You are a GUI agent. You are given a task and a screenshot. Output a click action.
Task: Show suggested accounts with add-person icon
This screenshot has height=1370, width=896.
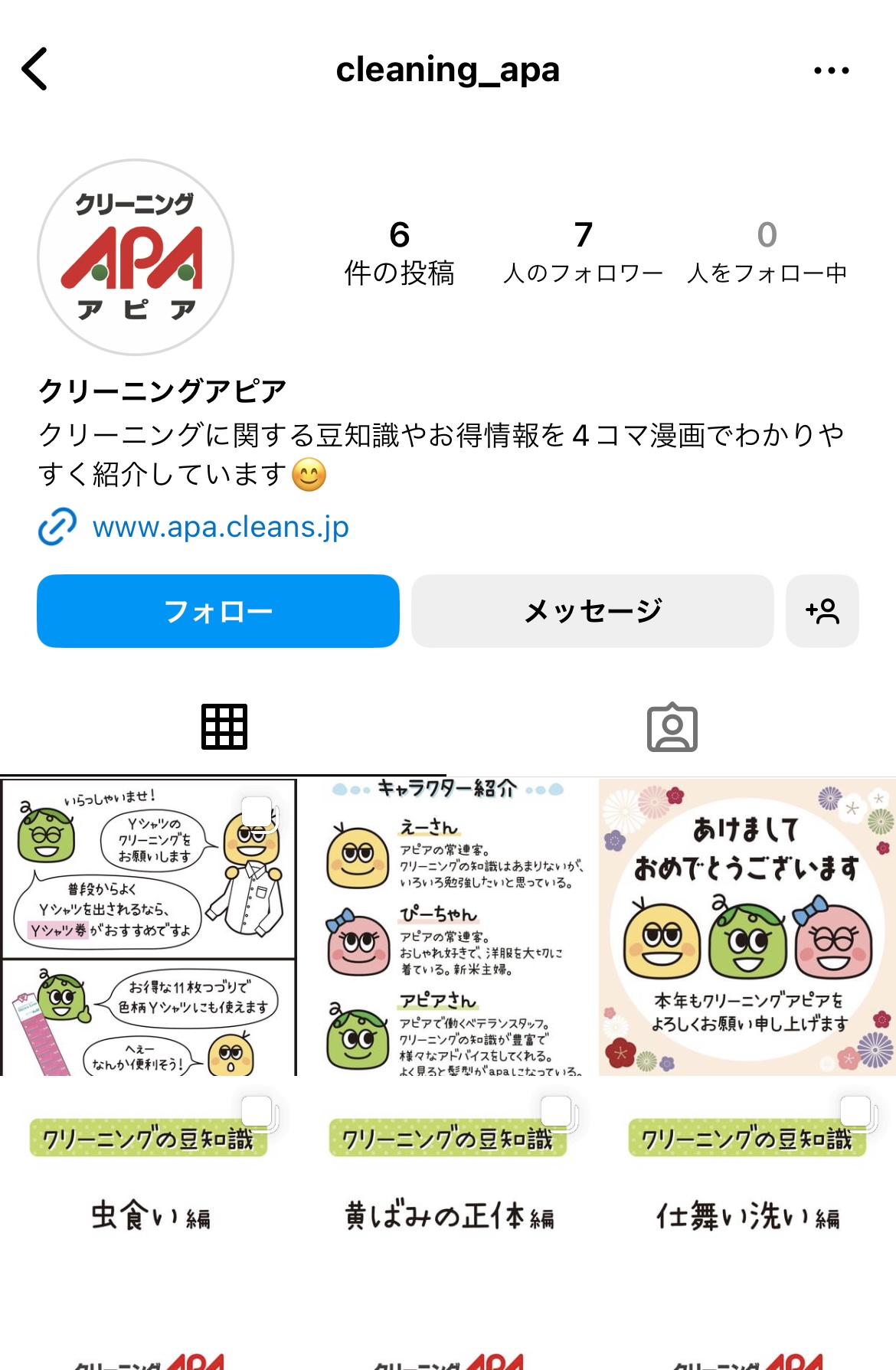(x=822, y=611)
